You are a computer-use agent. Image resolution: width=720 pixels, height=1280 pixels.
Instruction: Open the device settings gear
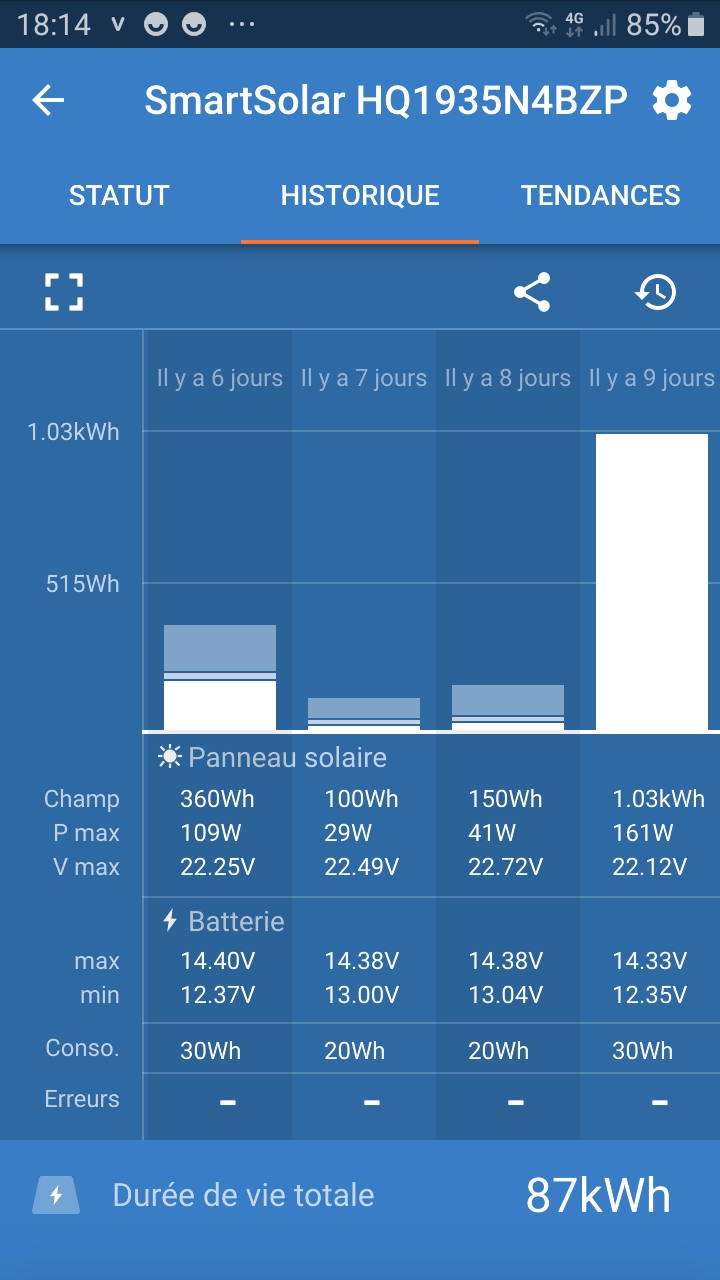point(671,100)
